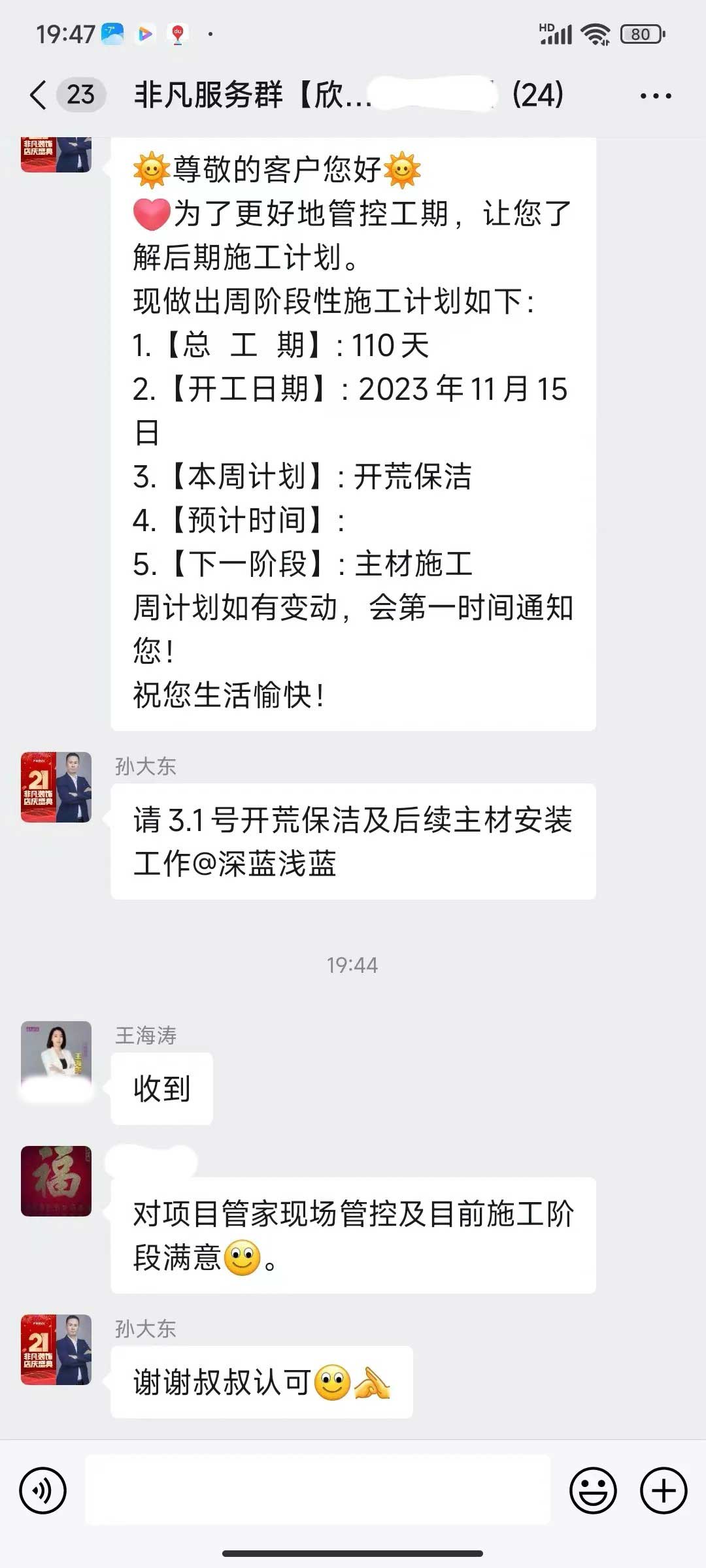Screen dimensions: 706x1568
Task: Open the 福 avatar user's profile
Action: 56,1181
